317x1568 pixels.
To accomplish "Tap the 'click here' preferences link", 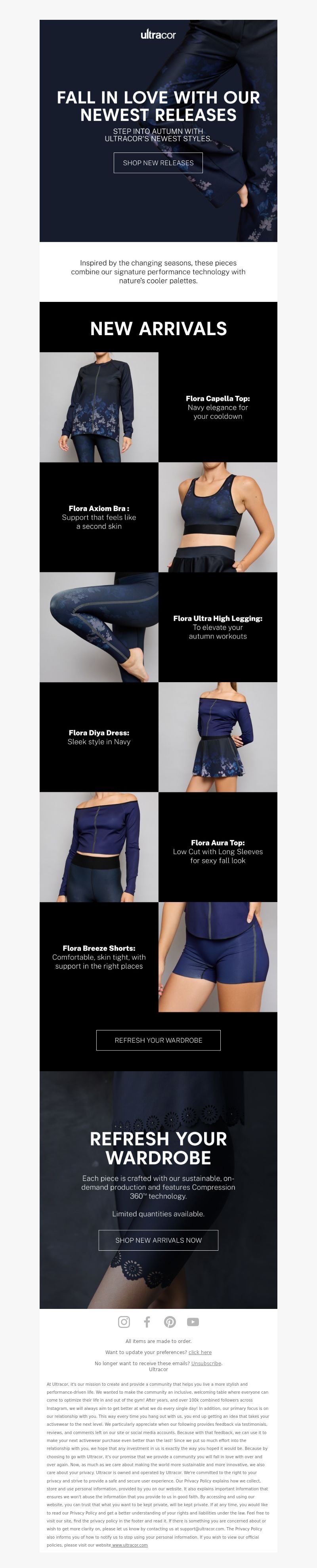I will (x=200, y=1352).
